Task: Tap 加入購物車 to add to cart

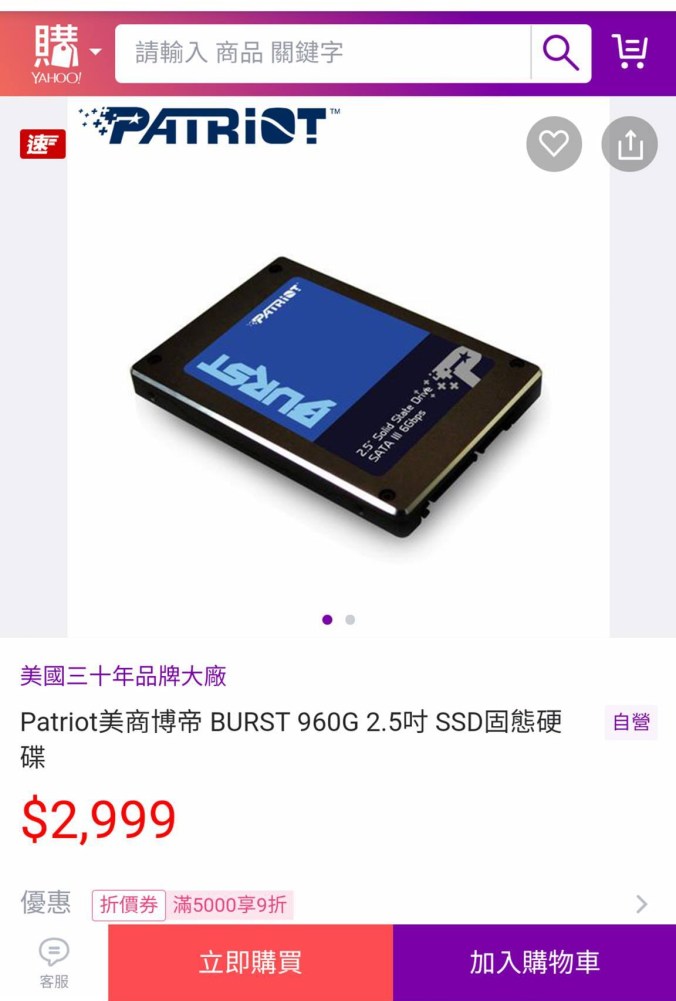Action: click(x=534, y=962)
